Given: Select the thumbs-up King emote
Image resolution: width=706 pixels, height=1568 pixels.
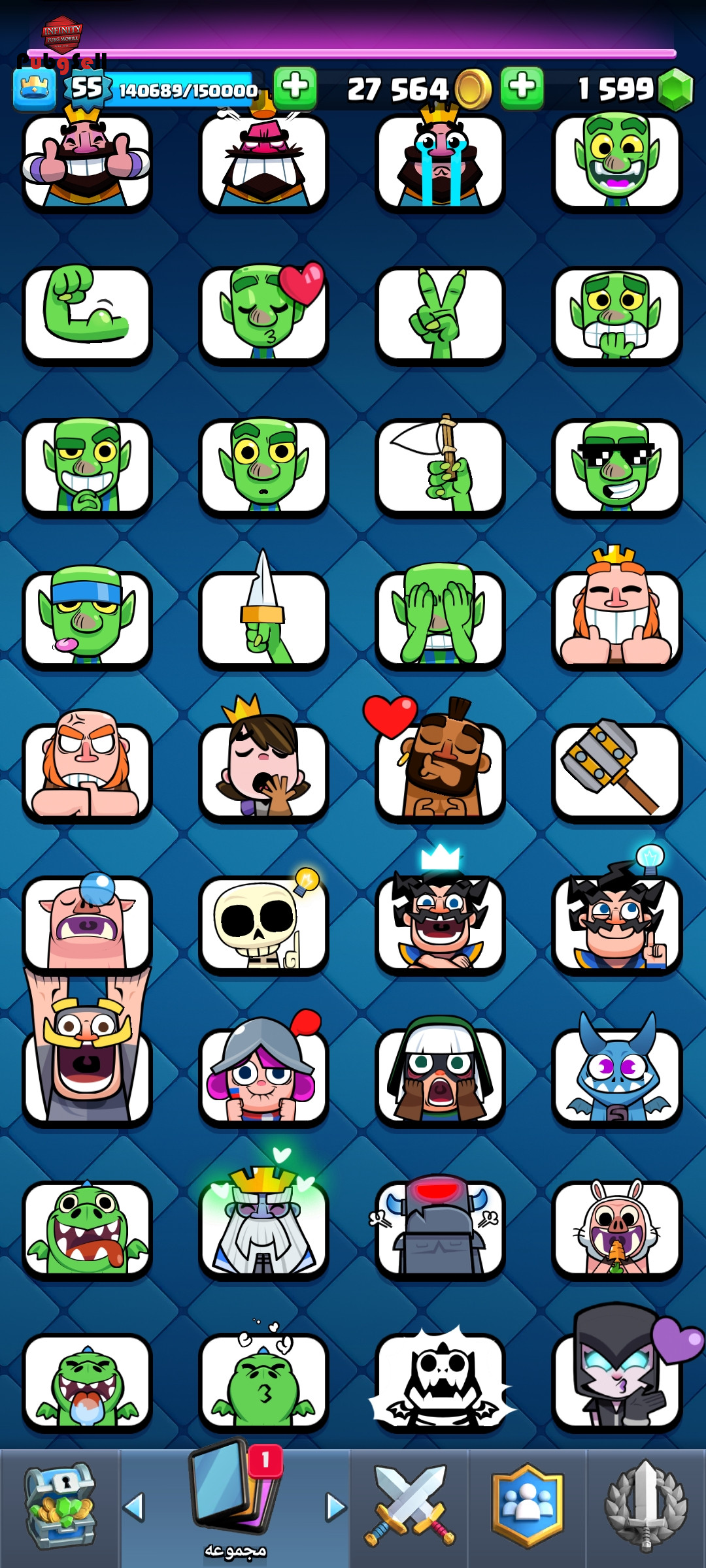Looking at the screenshot, I should tap(87, 162).
